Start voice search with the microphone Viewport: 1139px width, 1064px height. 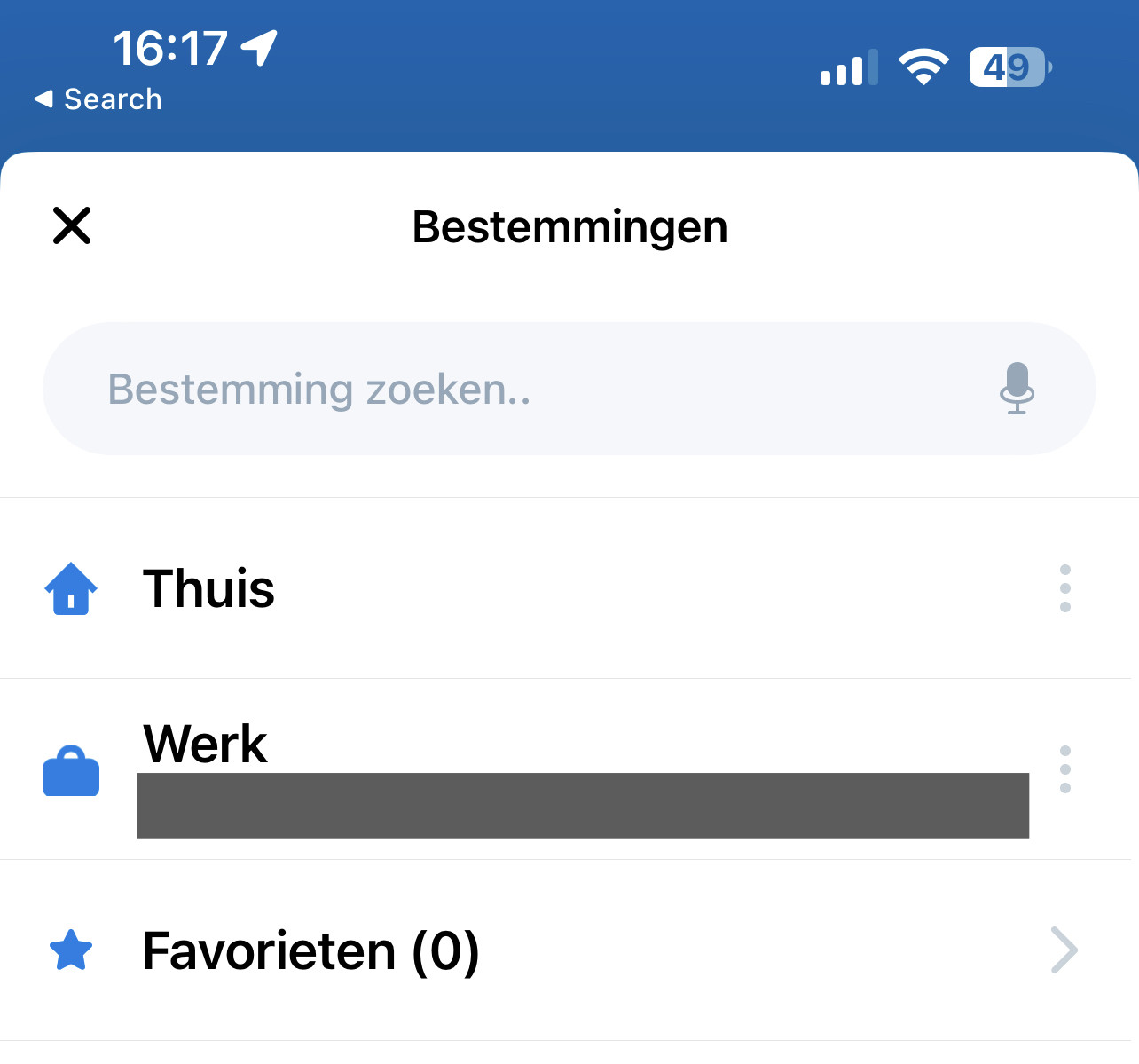pyautogui.click(x=1017, y=389)
